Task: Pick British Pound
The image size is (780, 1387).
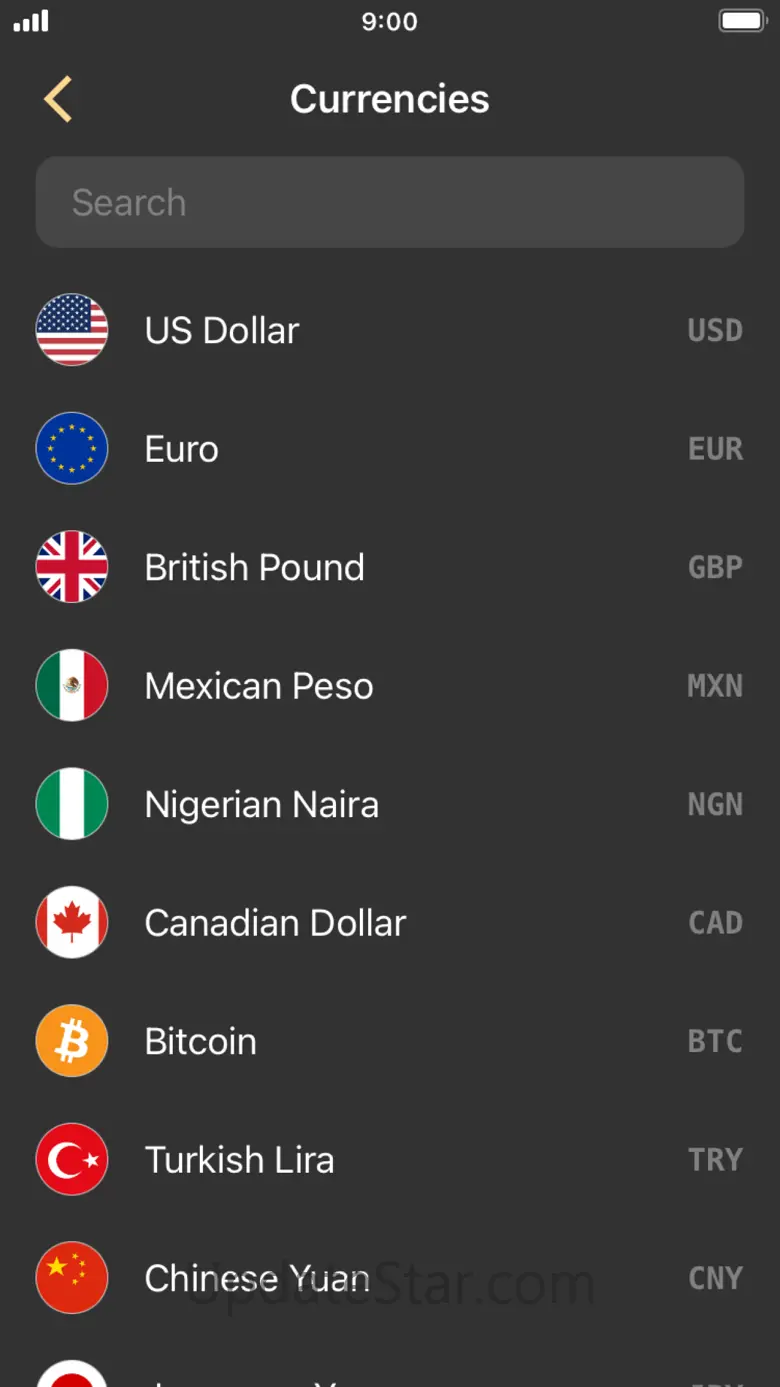Action: 390,567
